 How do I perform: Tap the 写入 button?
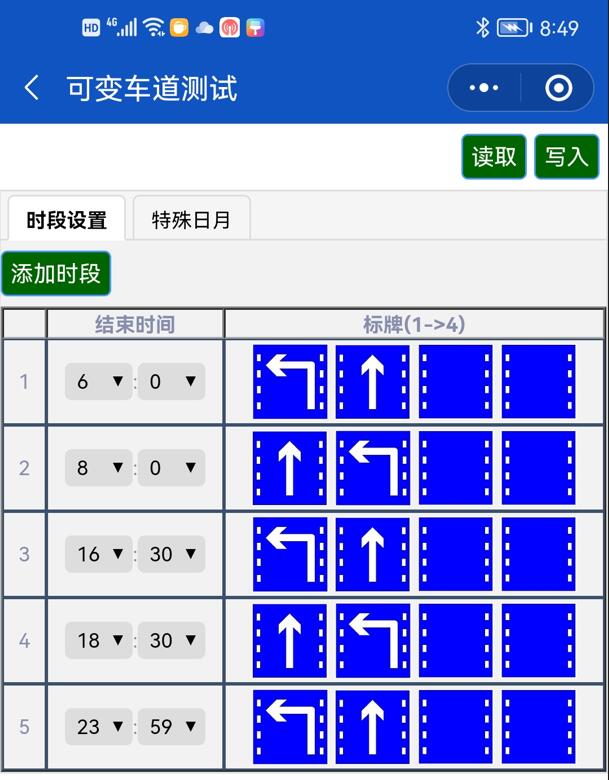(566, 157)
